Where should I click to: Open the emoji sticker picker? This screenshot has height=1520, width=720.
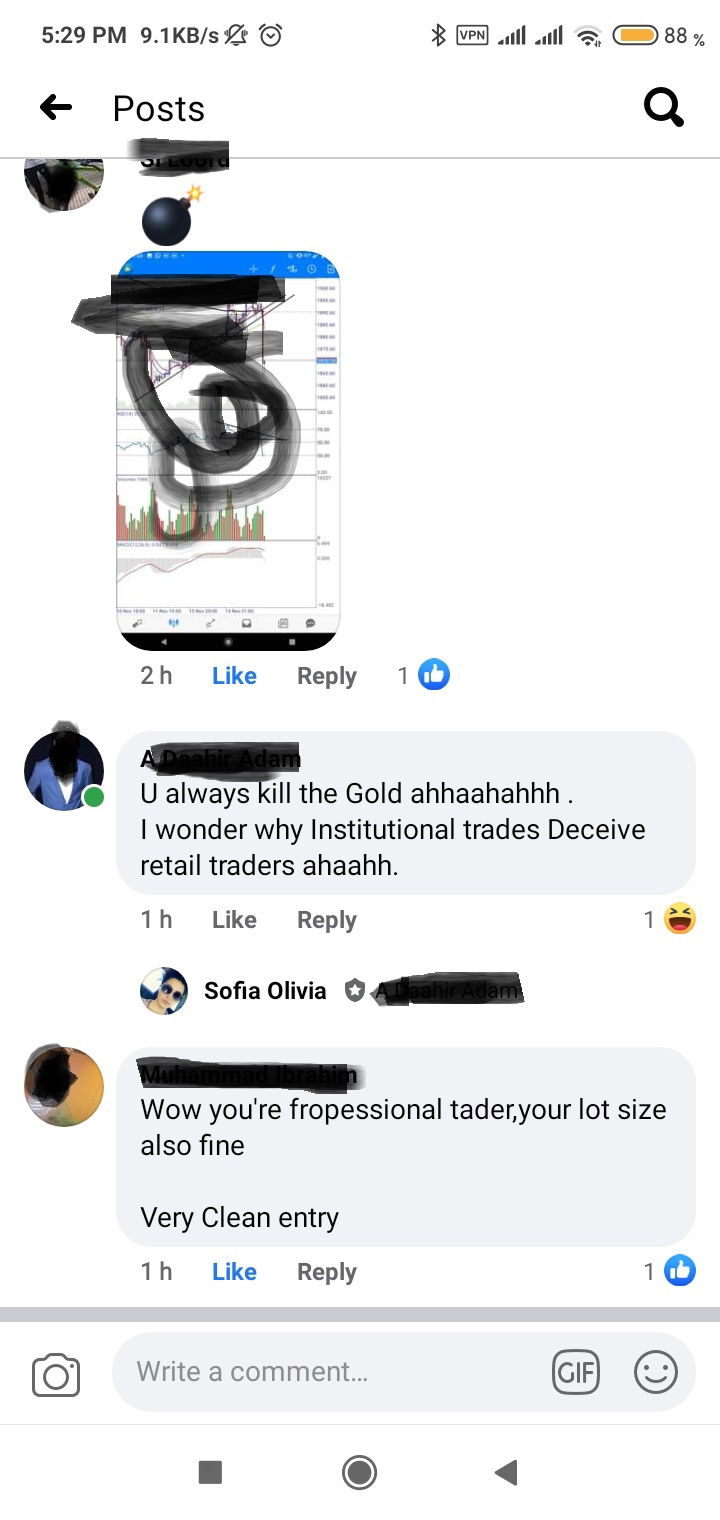tap(656, 1372)
